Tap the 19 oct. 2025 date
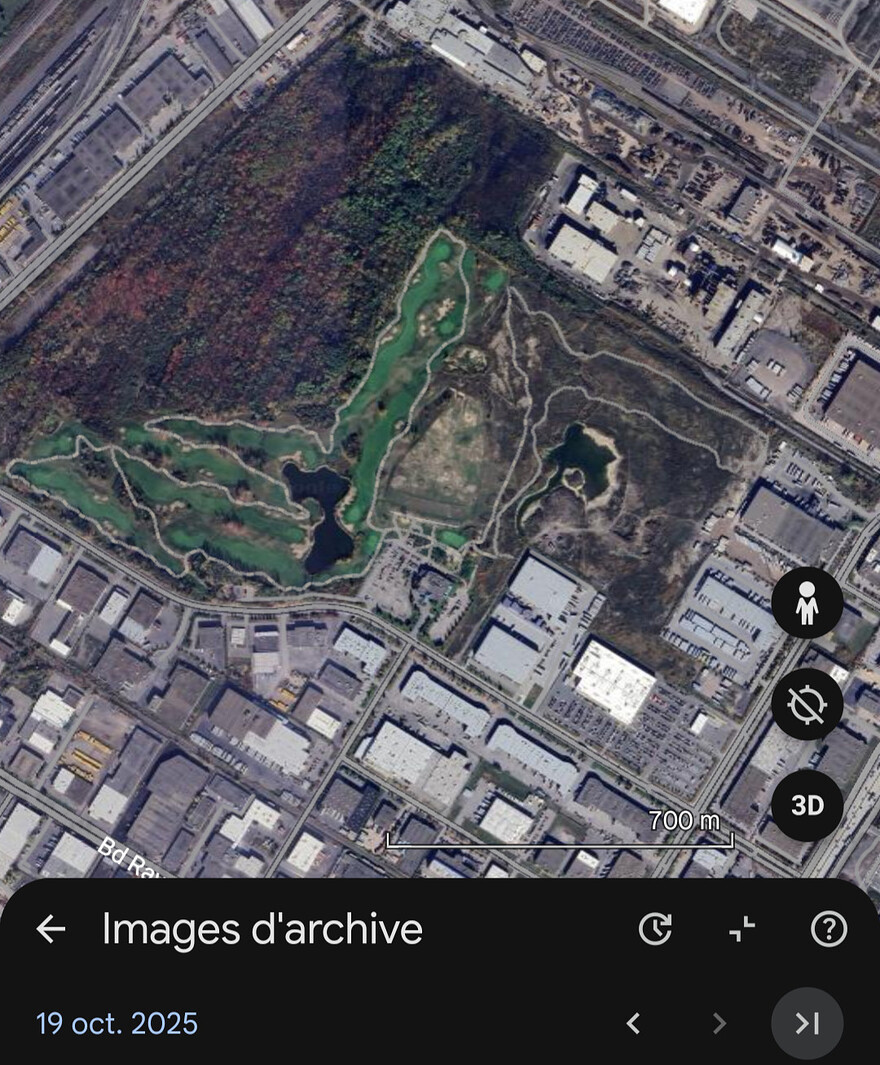The width and height of the screenshot is (880, 1065). (x=117, y=1023)
